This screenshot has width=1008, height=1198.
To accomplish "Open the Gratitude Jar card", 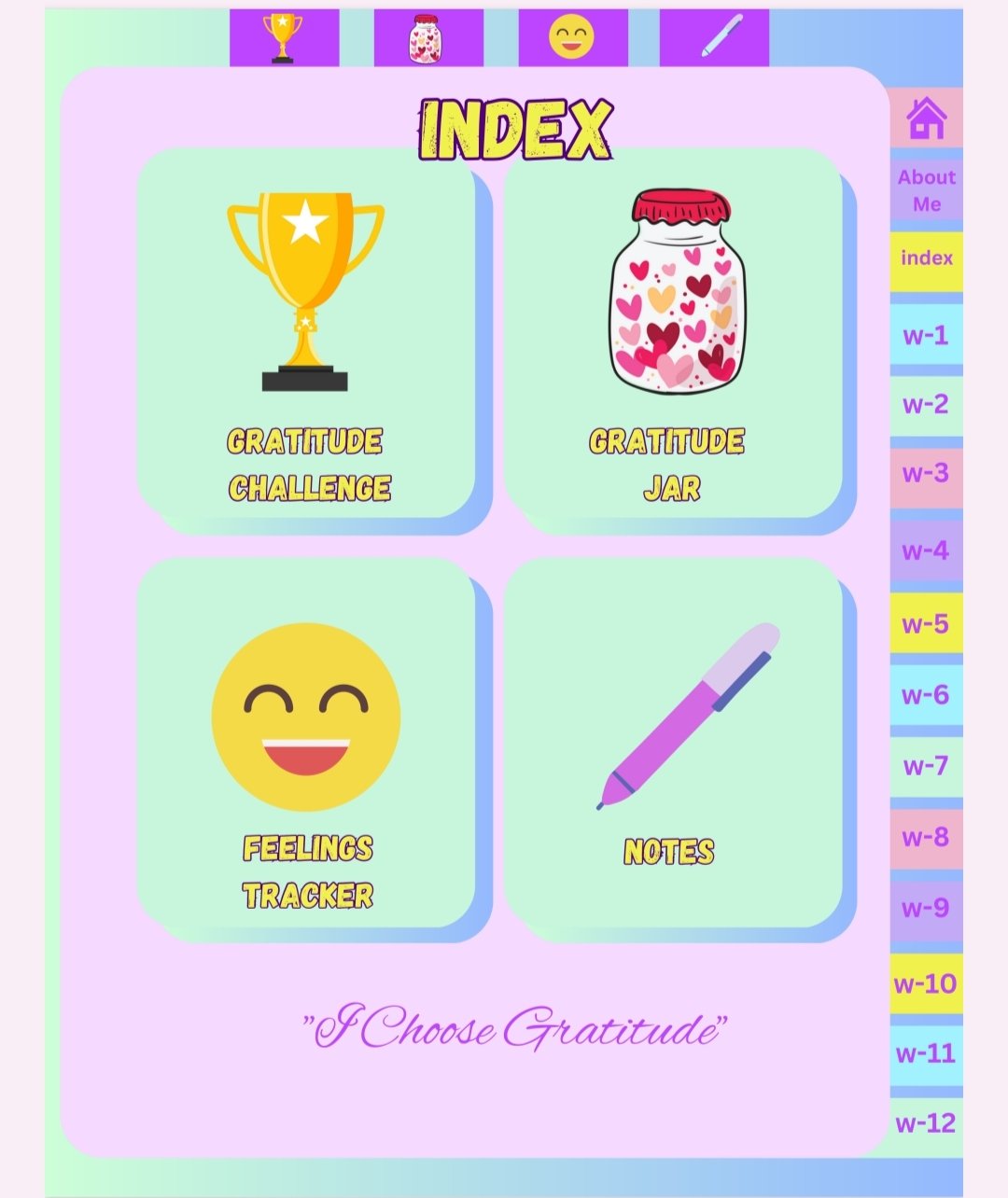I will 673,334.
